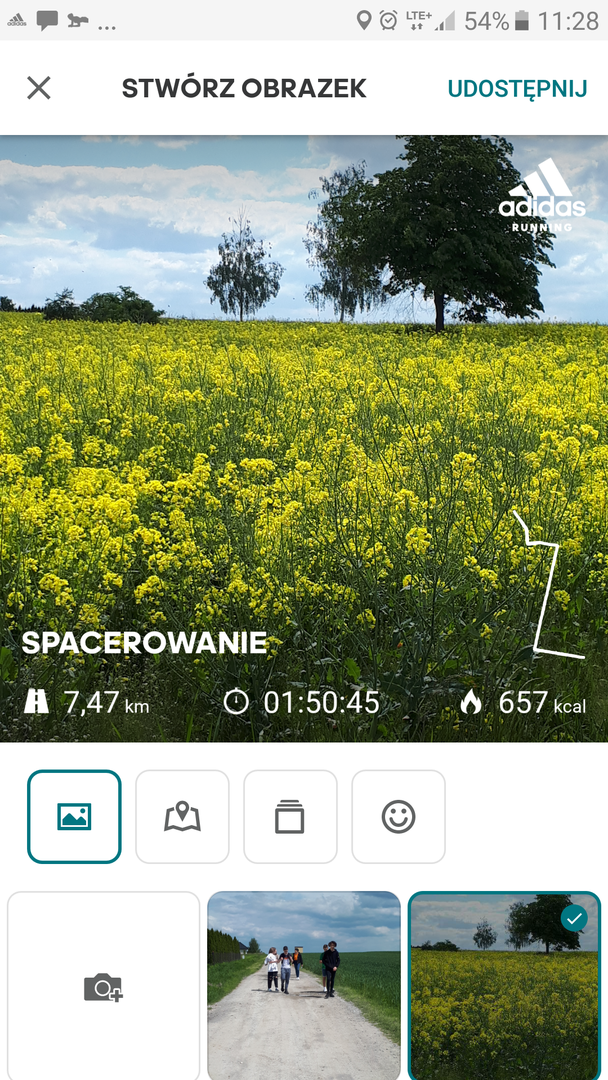Open the stacked layers template tab
This screenshot has height=1080, width=608.
point(290,816)
